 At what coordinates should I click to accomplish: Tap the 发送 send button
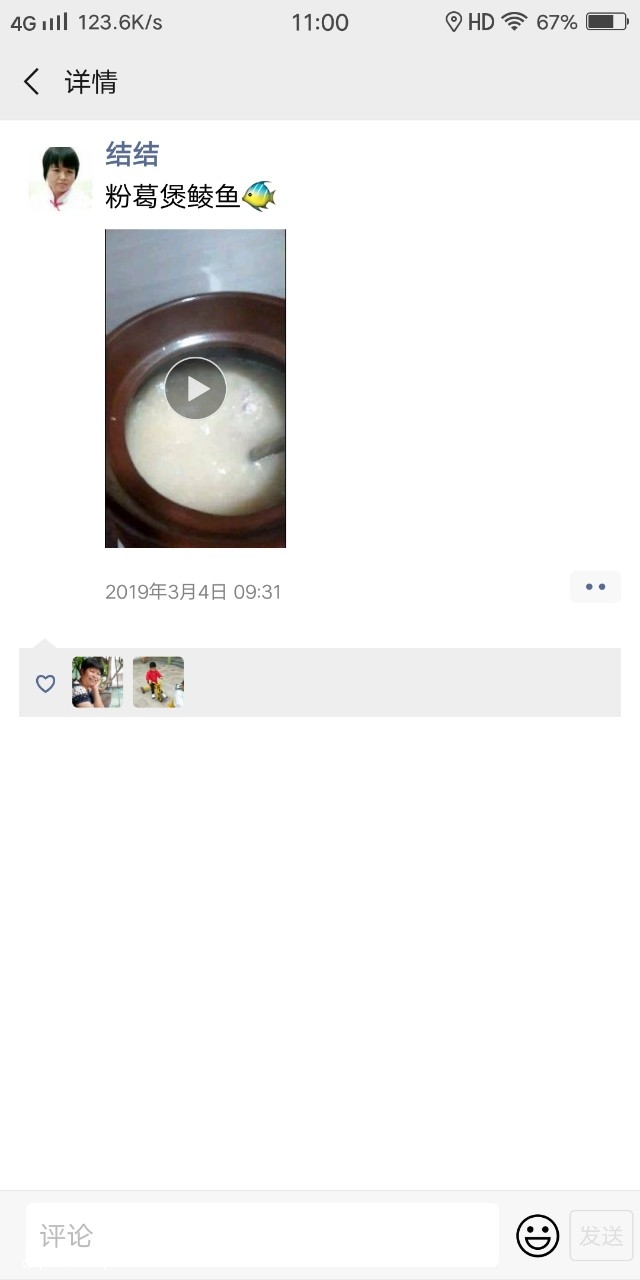[x=601, y=1236]
